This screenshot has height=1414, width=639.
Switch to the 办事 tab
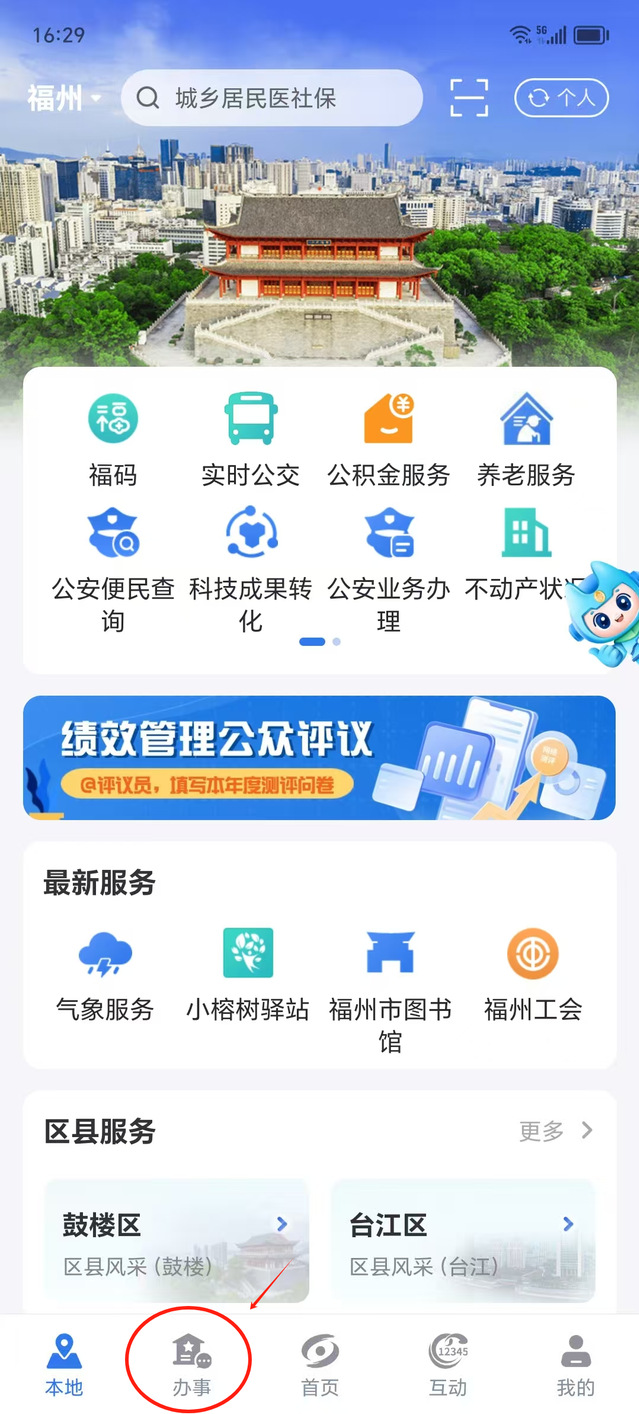click(191, 1364)
